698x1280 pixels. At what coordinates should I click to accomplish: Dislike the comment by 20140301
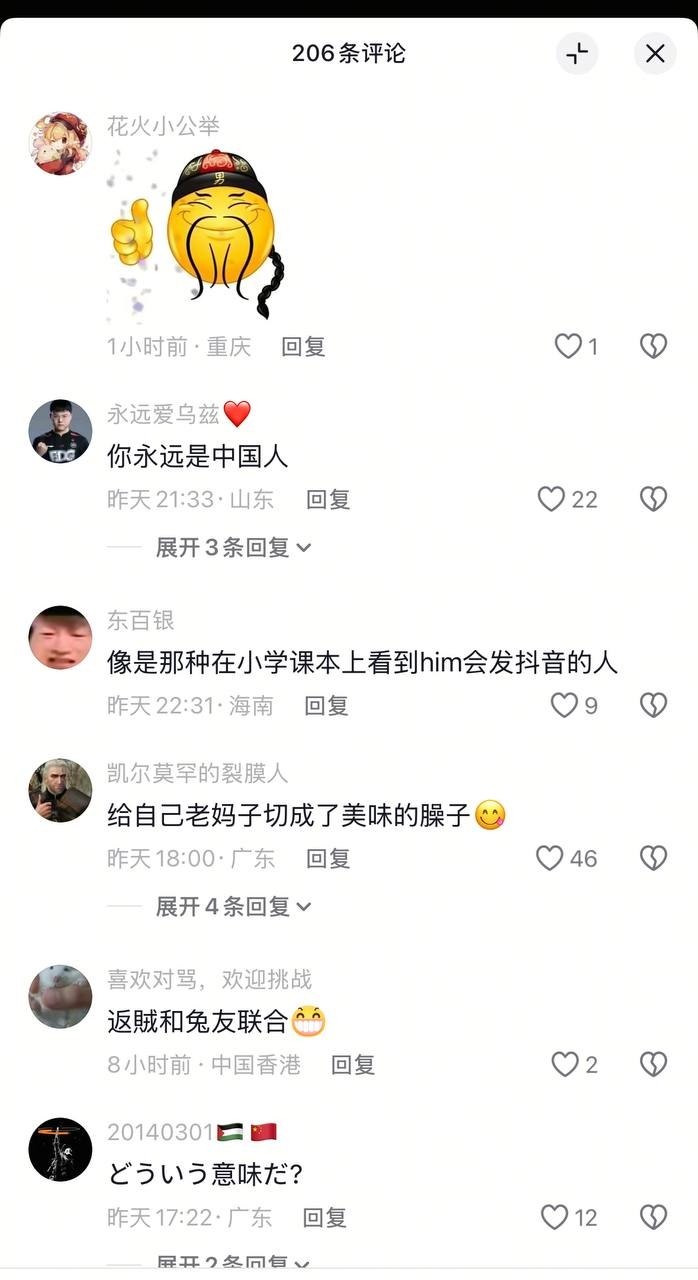tap(653, 1217)
